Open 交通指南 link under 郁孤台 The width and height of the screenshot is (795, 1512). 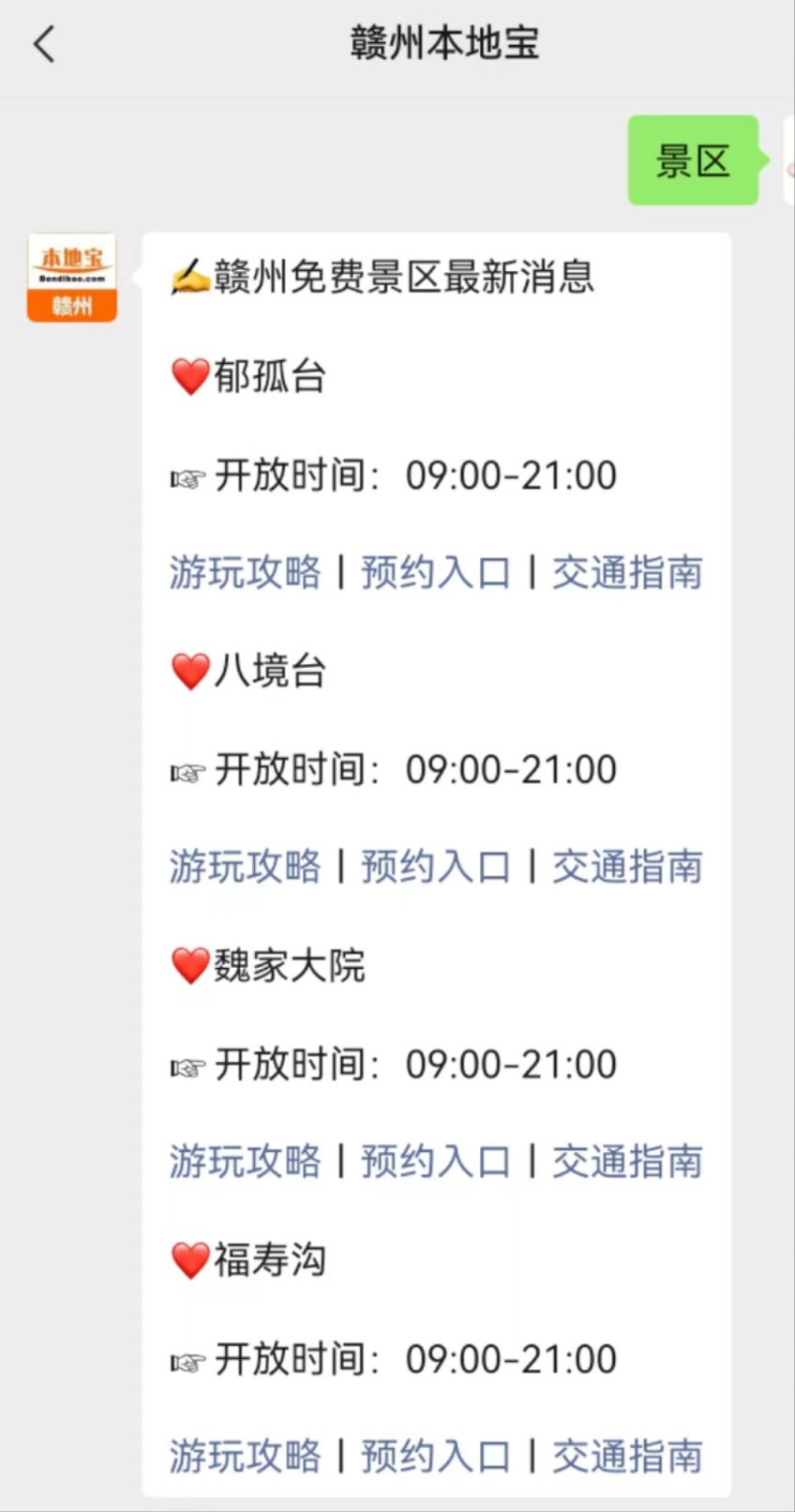pos(627,572)
